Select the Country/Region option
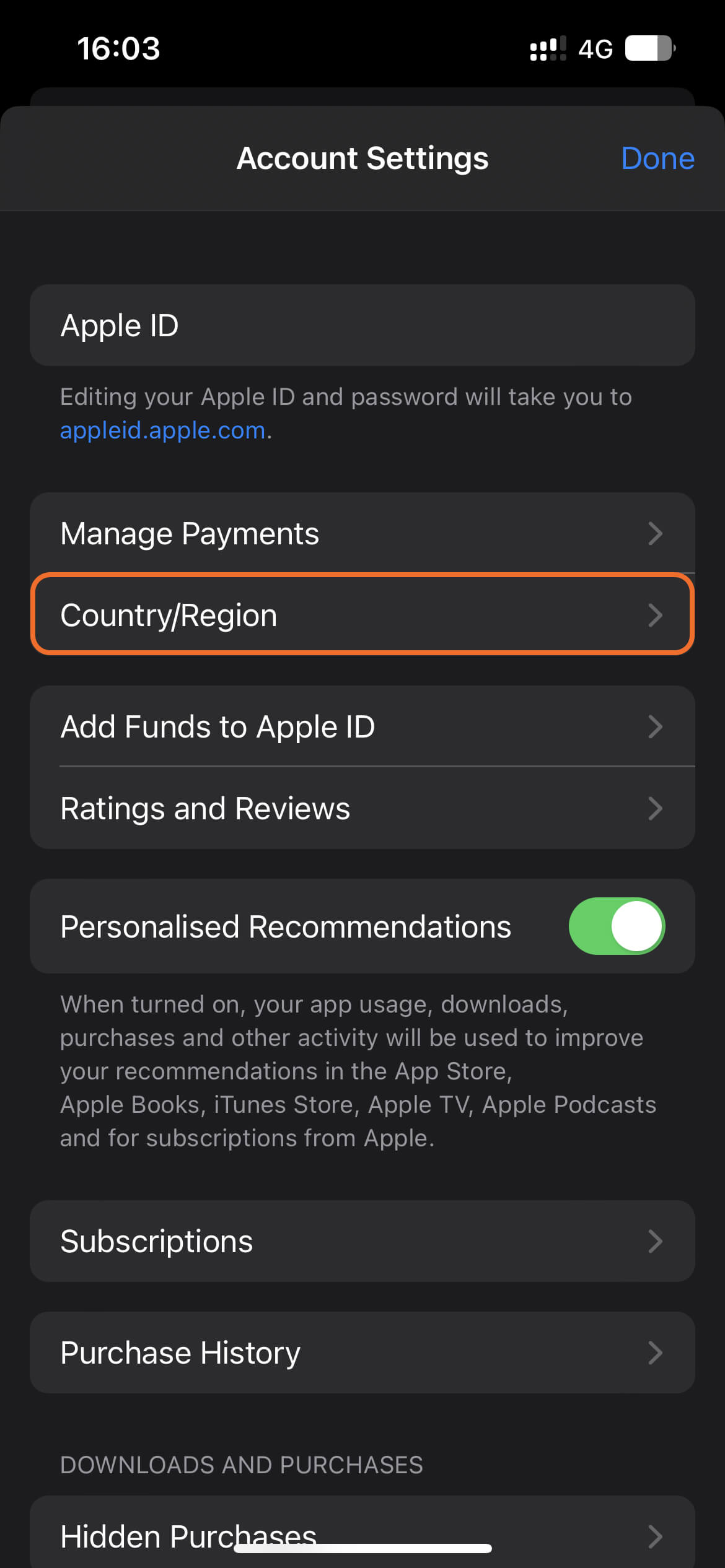This screenshot has width=725, height=1568. (362, 615)
